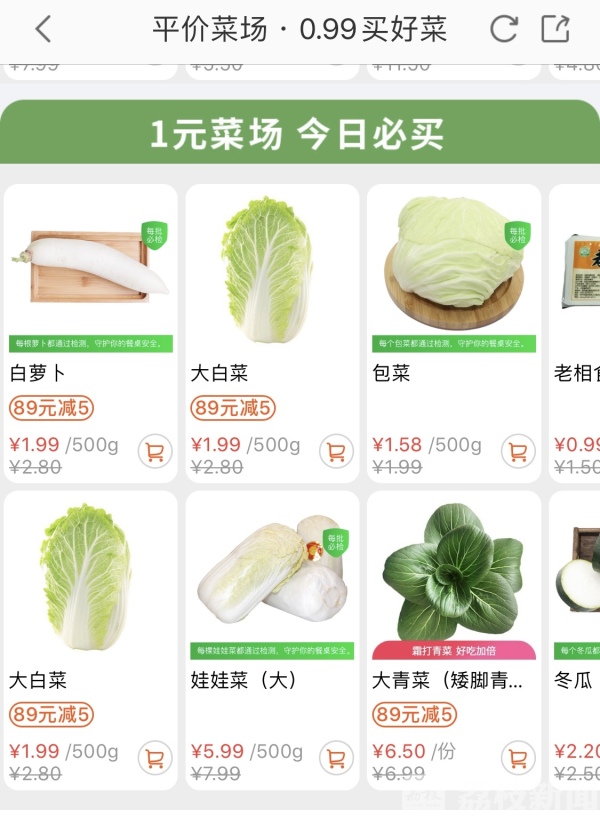Share this page via the share icon
The image size is (600, 817).
click(555, 29)
